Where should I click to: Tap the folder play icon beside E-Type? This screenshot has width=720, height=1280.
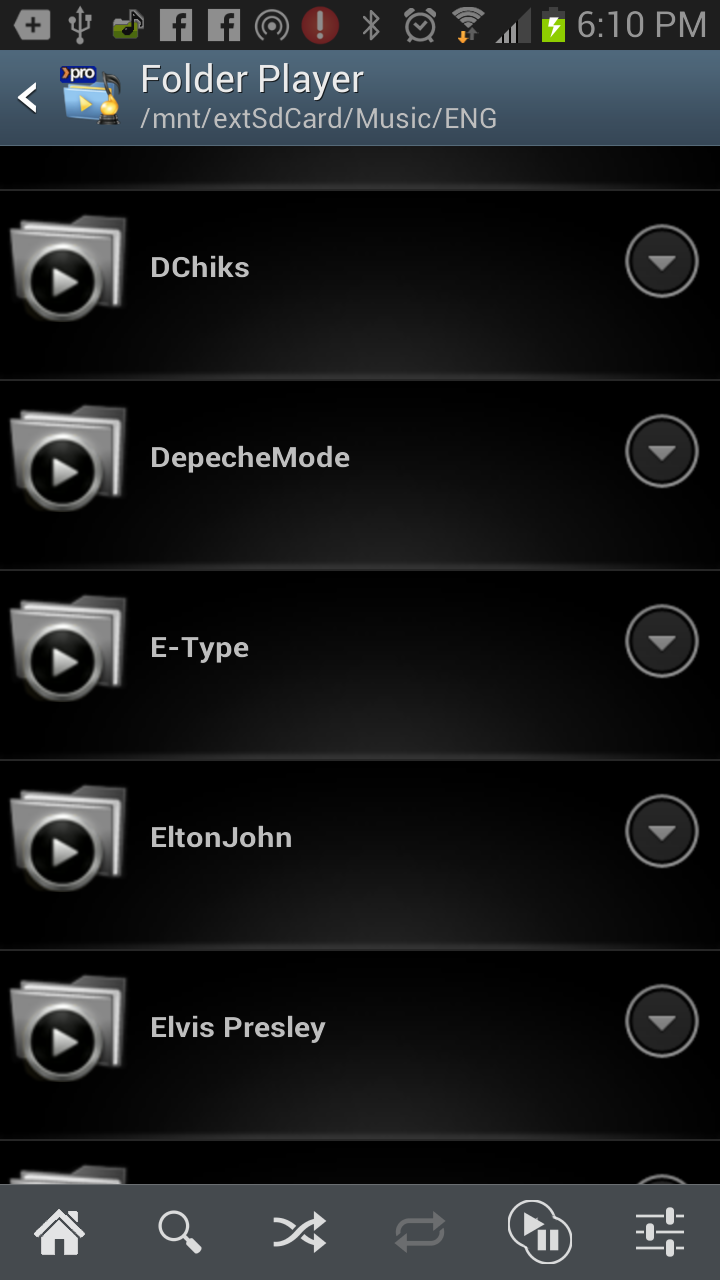pos(67,647)
